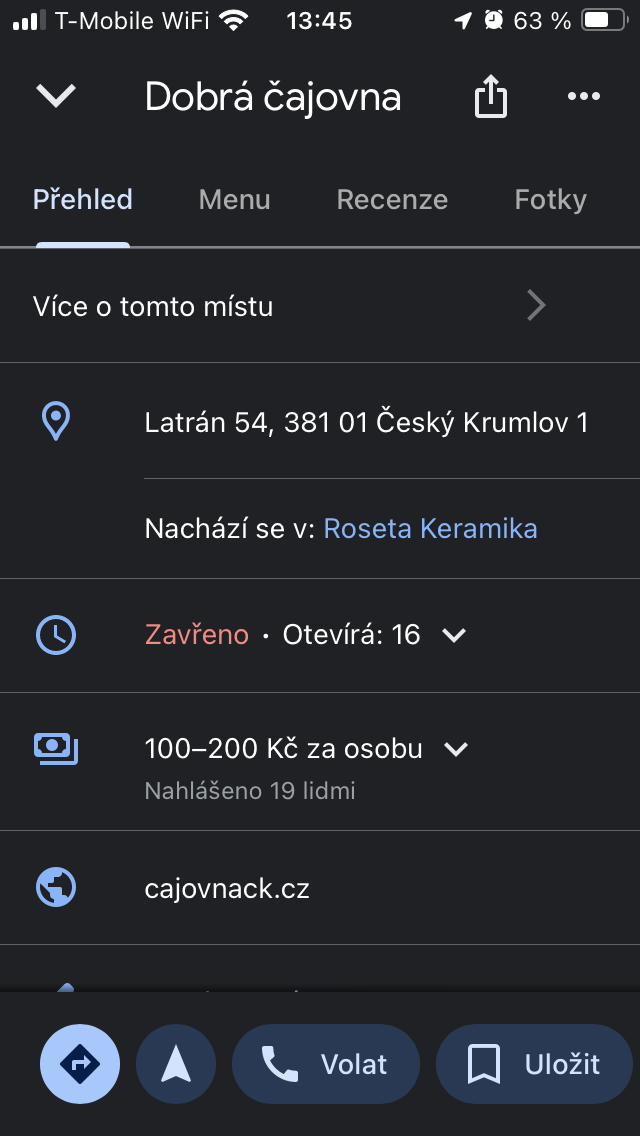Start navigation with the arrow button
The height and width of the screenshot is (1136, 640).
(176, 1065)
